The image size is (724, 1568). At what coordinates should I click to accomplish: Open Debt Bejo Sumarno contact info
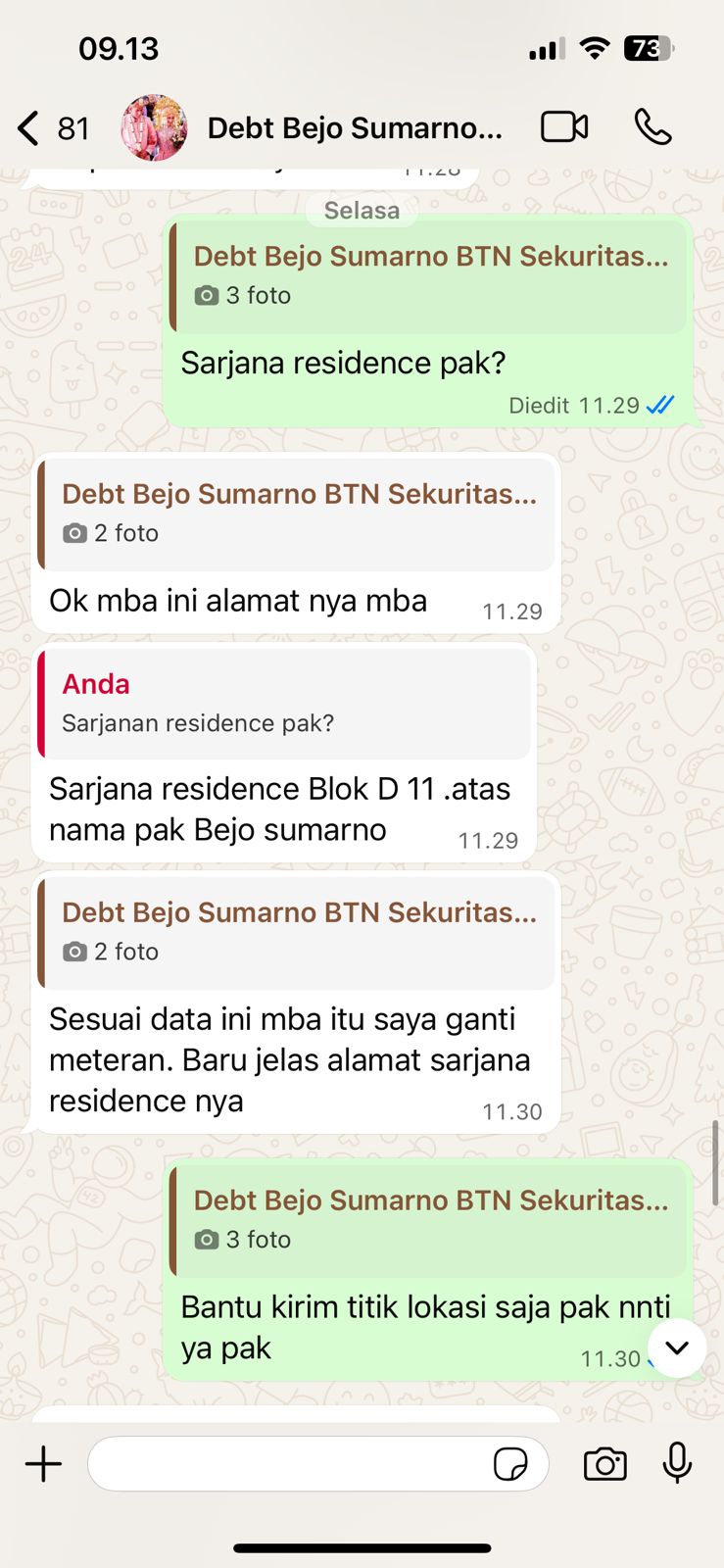point(354,128)
